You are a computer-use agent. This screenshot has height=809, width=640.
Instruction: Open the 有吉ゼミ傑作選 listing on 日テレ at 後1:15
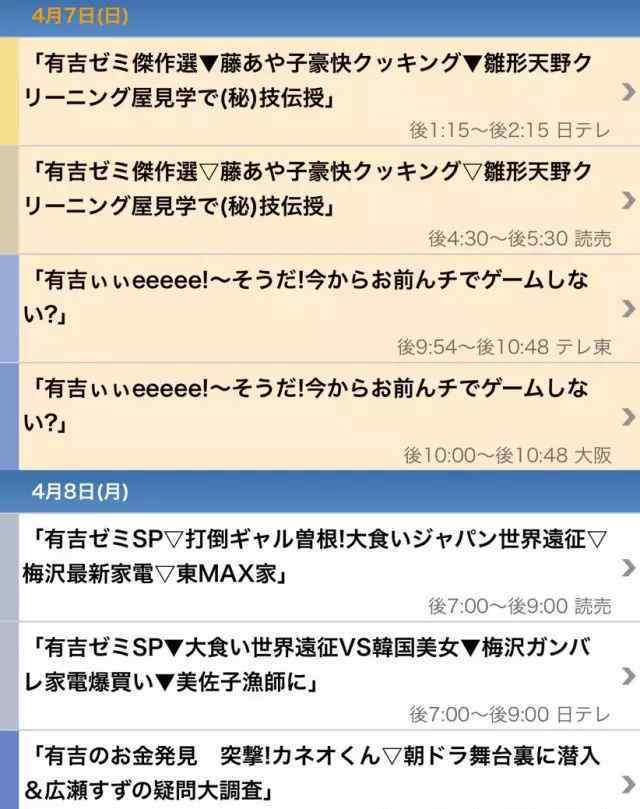click(x=320, y=91)
